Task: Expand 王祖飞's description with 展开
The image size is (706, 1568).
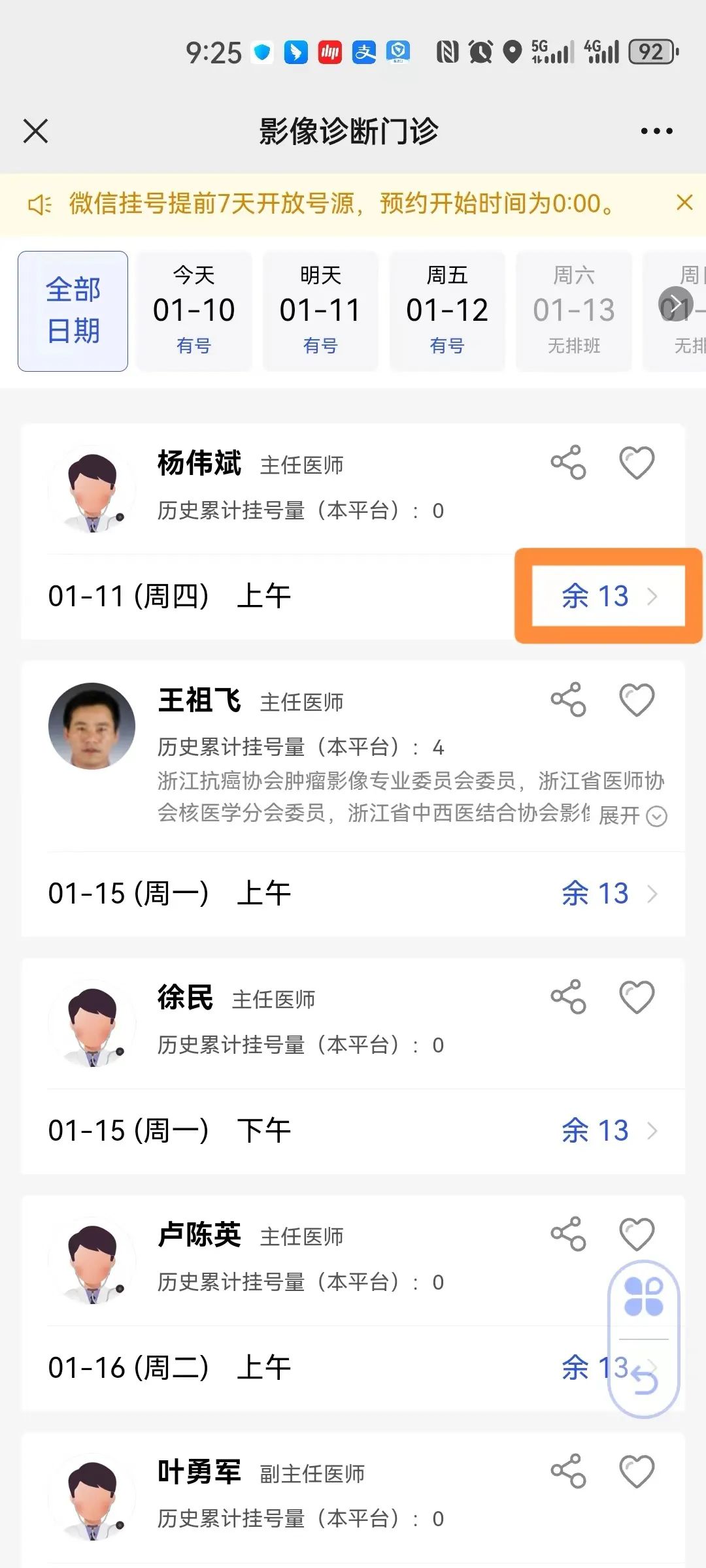Action: tap(633, 815)
